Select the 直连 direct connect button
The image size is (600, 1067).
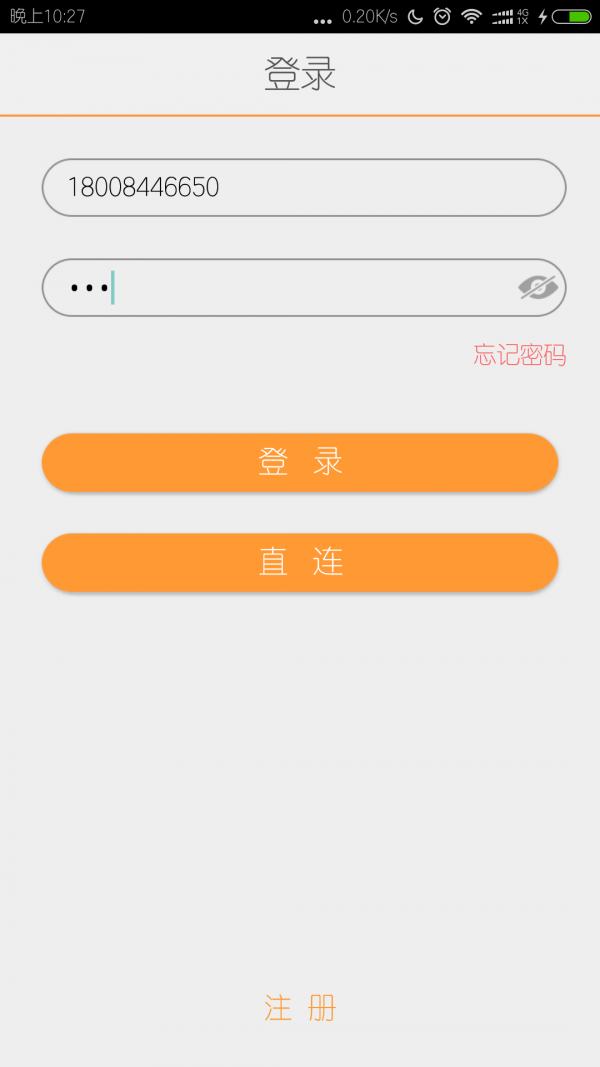(x=300, y=562)
